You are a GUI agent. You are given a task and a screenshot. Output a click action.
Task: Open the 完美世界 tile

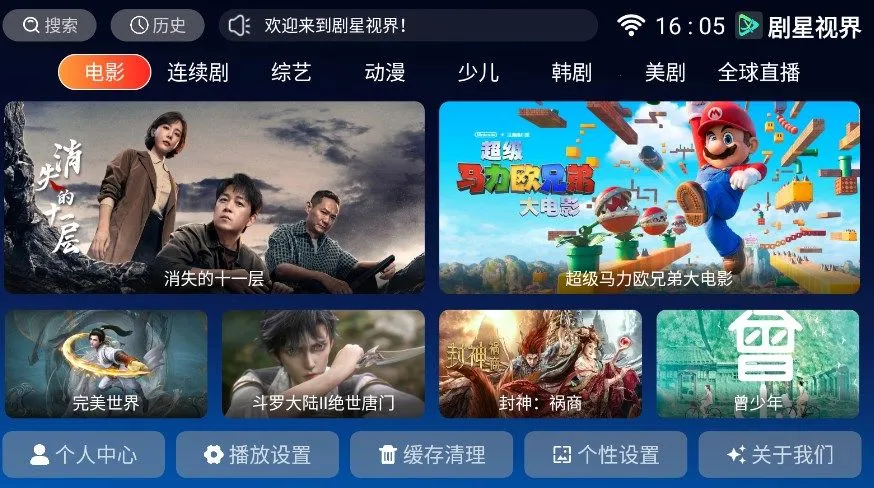(x=106, y=364)
